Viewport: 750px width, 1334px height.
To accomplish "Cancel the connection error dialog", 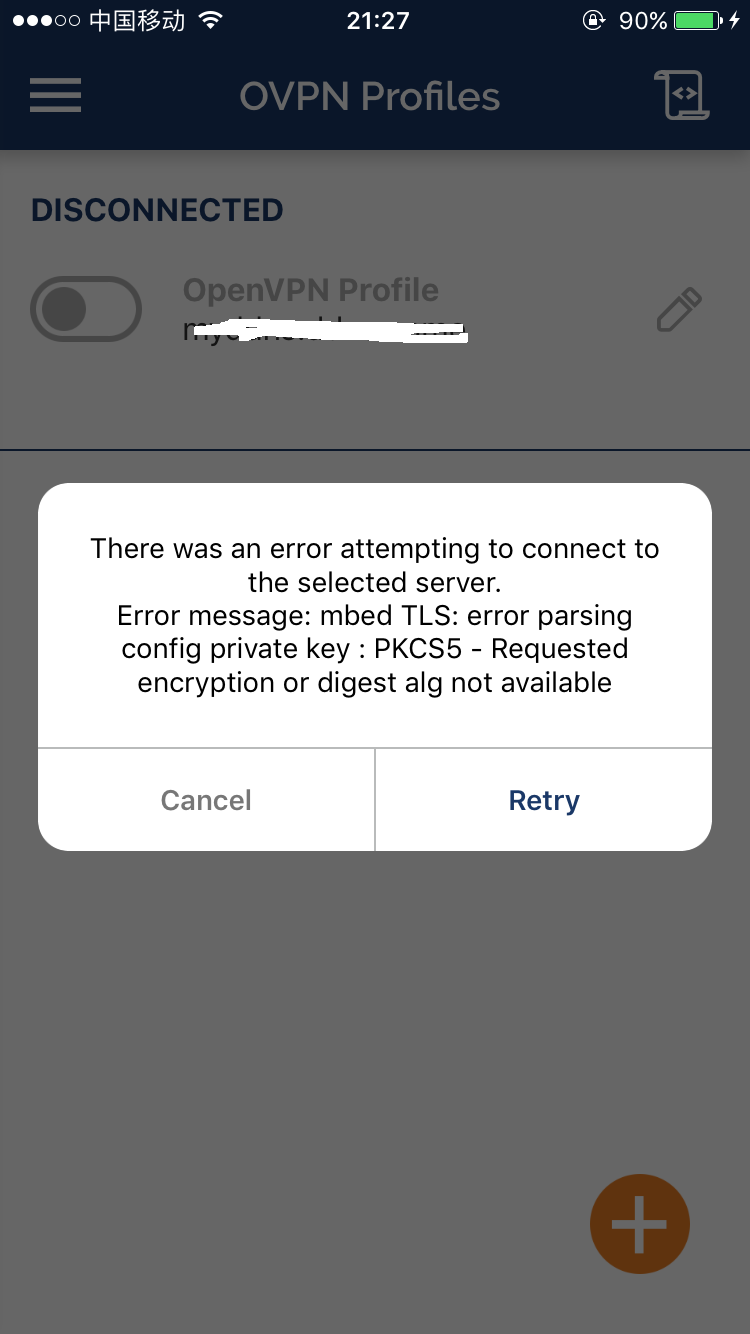I will [206, 800].
